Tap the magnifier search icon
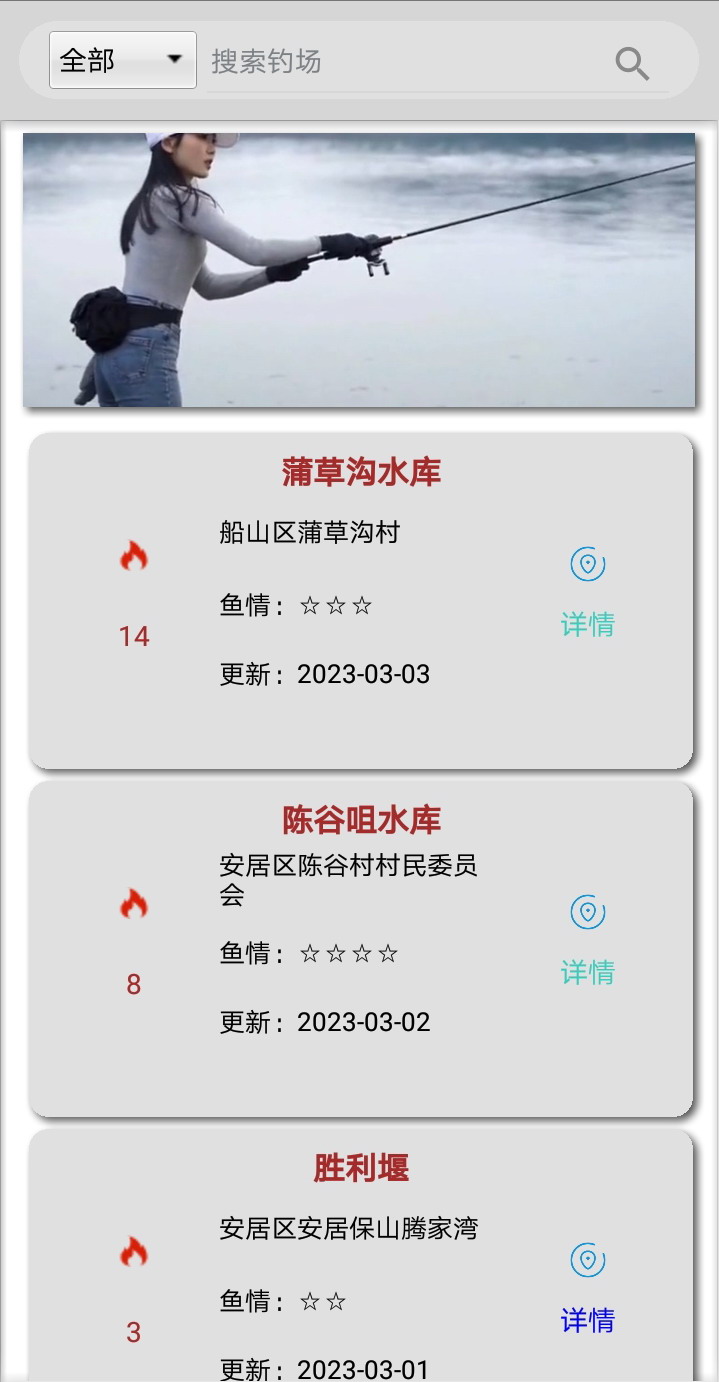This screenshot has height=1382, width=719. (x=632, y=63)
